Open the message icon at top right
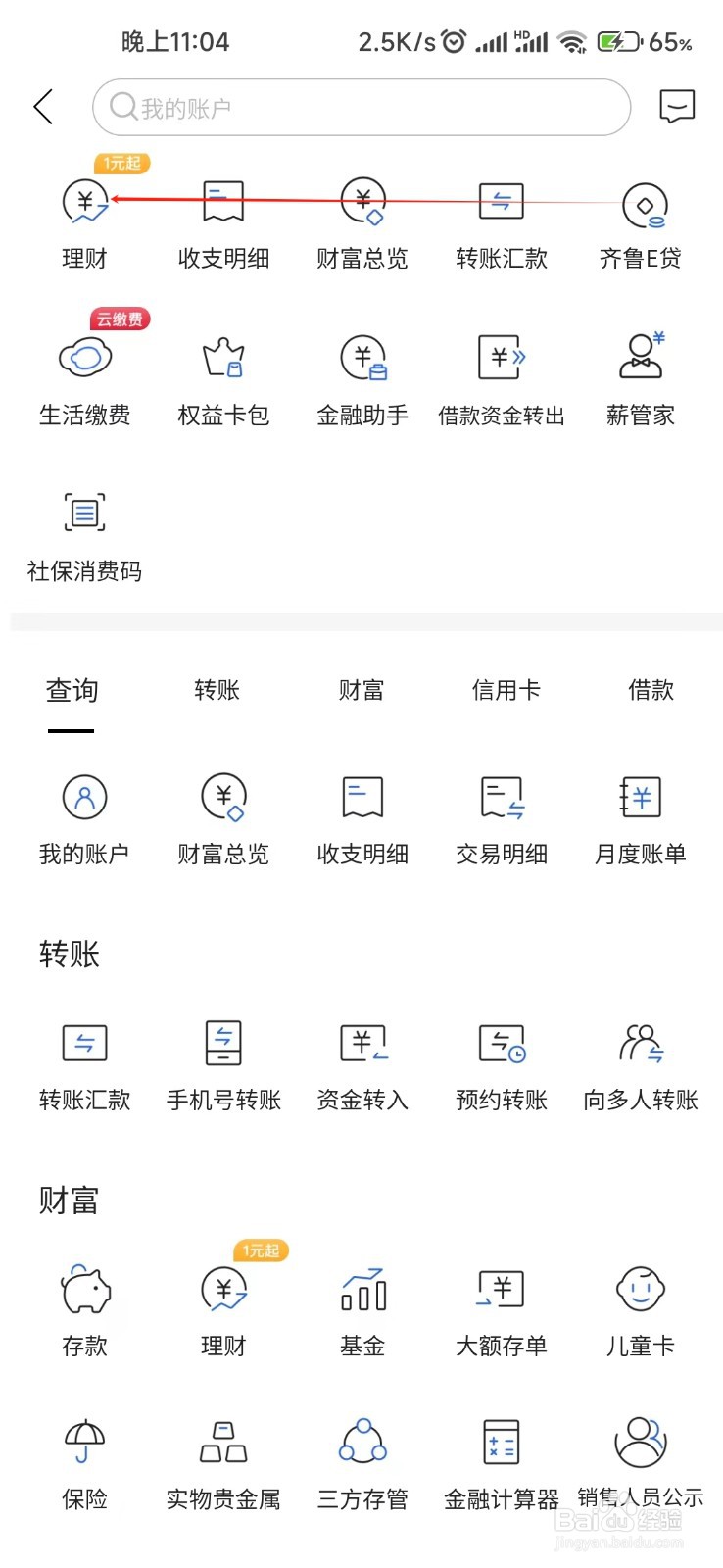Screen dimensions: 723x1568 [x=677, y=106]
